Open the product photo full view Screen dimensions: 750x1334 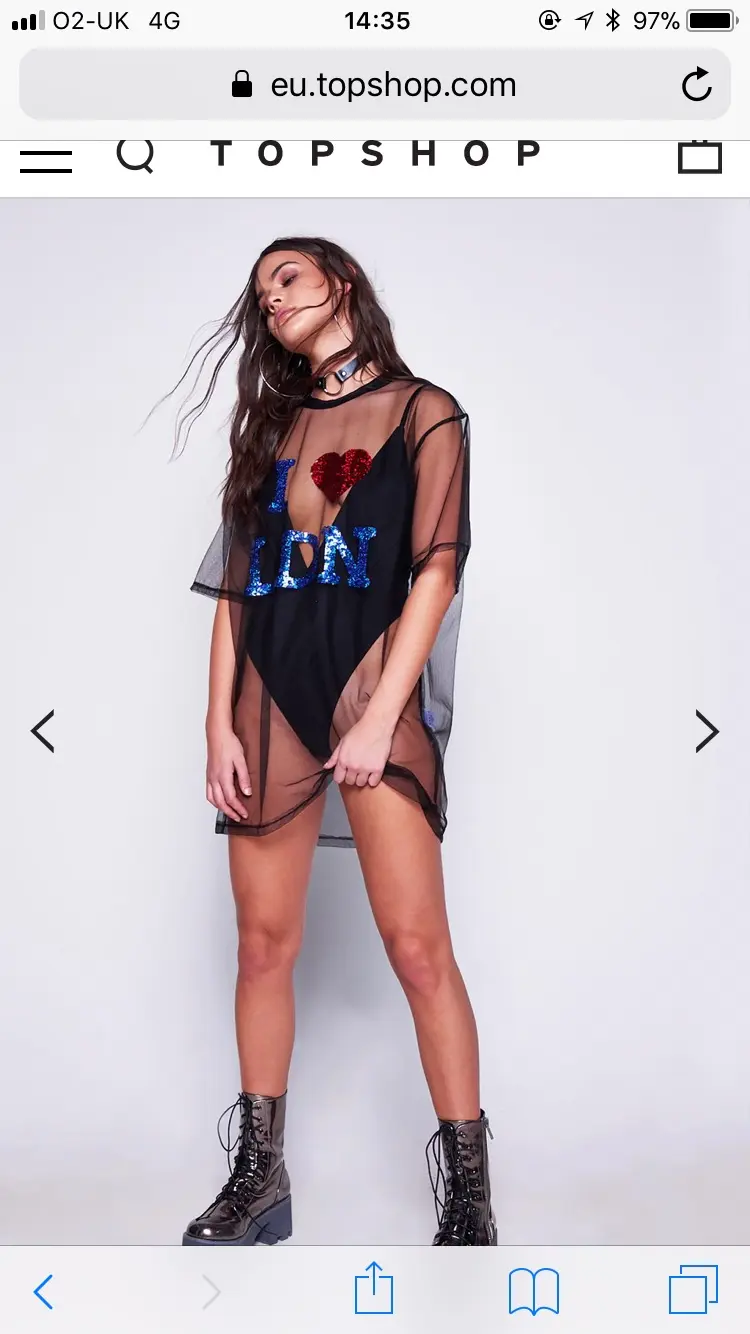[x=375, y=721]
